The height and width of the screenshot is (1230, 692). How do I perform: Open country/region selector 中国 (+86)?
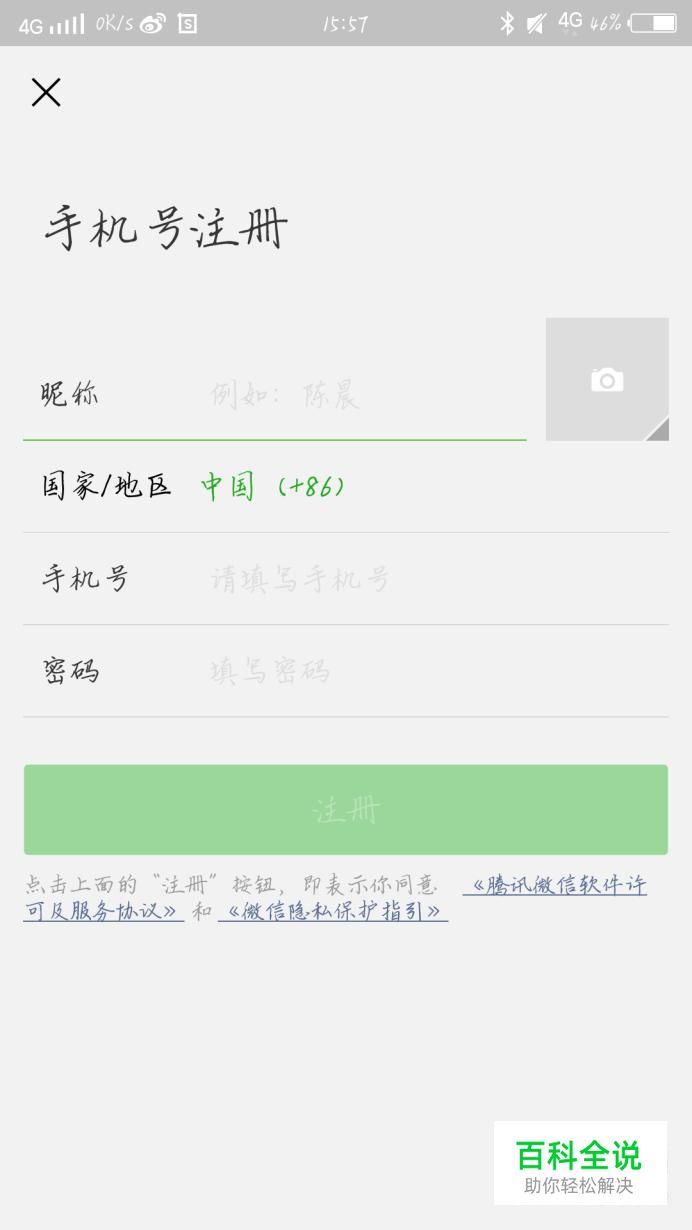pos(273,487)
